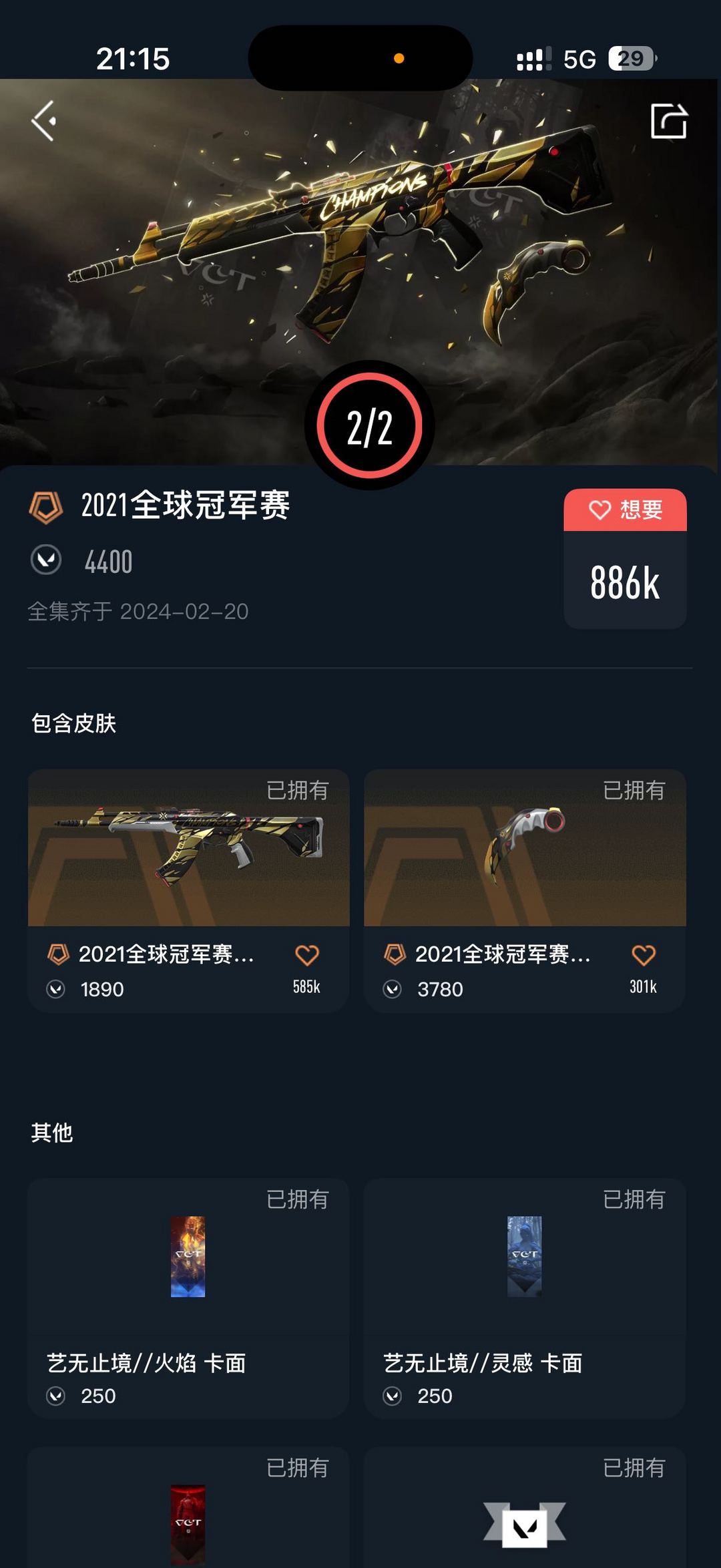The image size is (721, 1568).
Task: Go back using the top-left arrow
Action: [x=44, y=121]
